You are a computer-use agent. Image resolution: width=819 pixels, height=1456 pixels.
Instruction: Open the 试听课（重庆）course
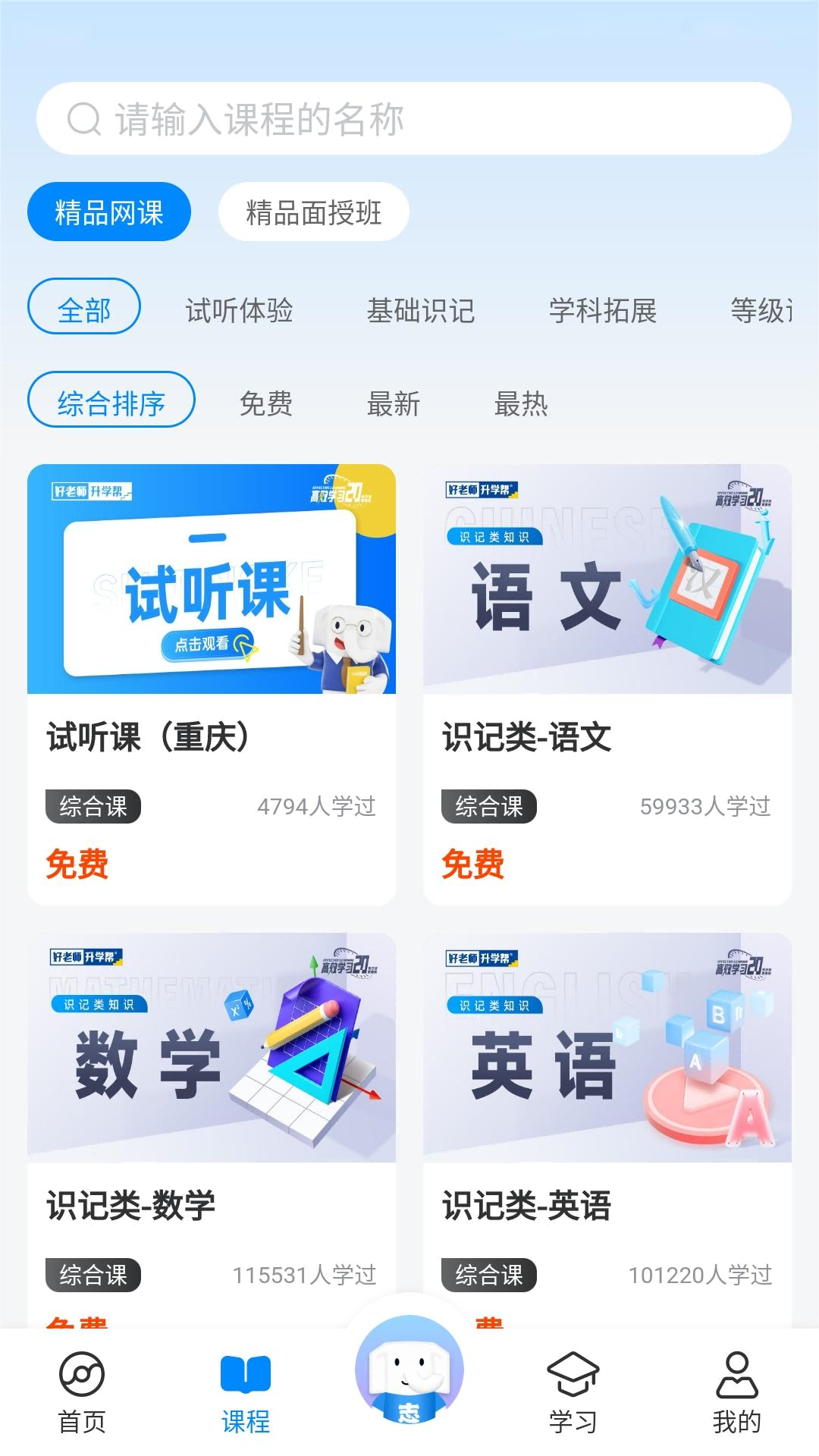click(211, 682)
